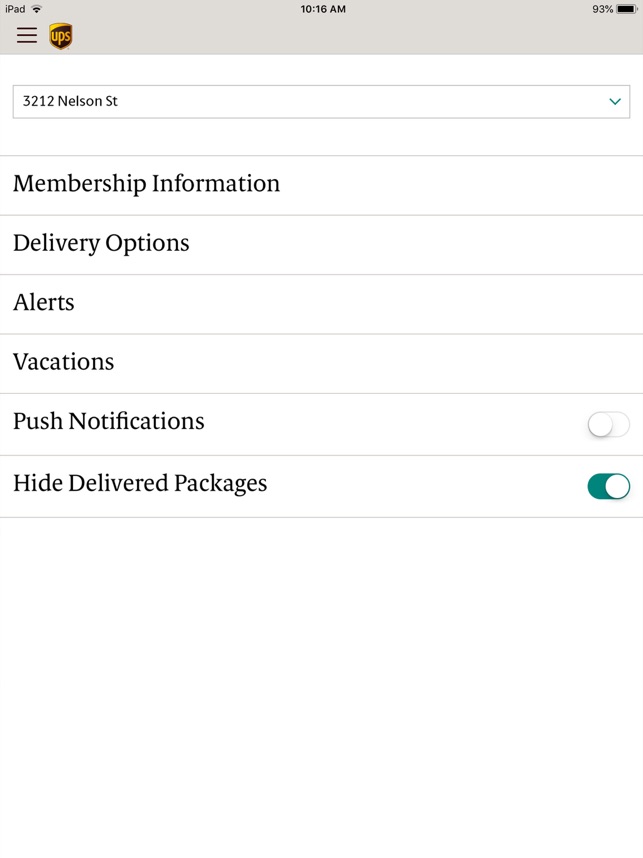Viewport: 643px width, 858px height.
Task: Enable Push Notifications switch
Action: 608,425
